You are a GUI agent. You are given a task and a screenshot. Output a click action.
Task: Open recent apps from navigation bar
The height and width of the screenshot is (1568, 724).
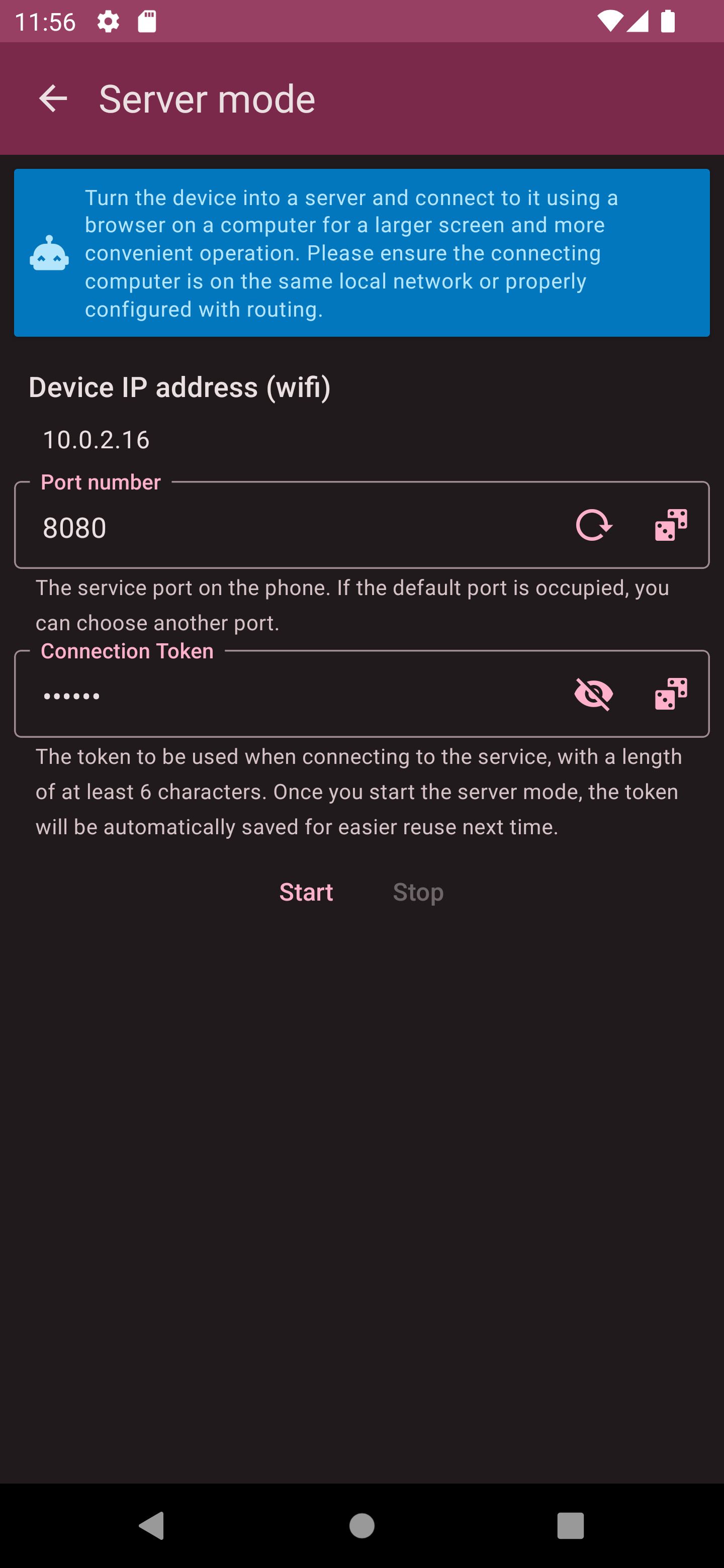[570, 1525]
